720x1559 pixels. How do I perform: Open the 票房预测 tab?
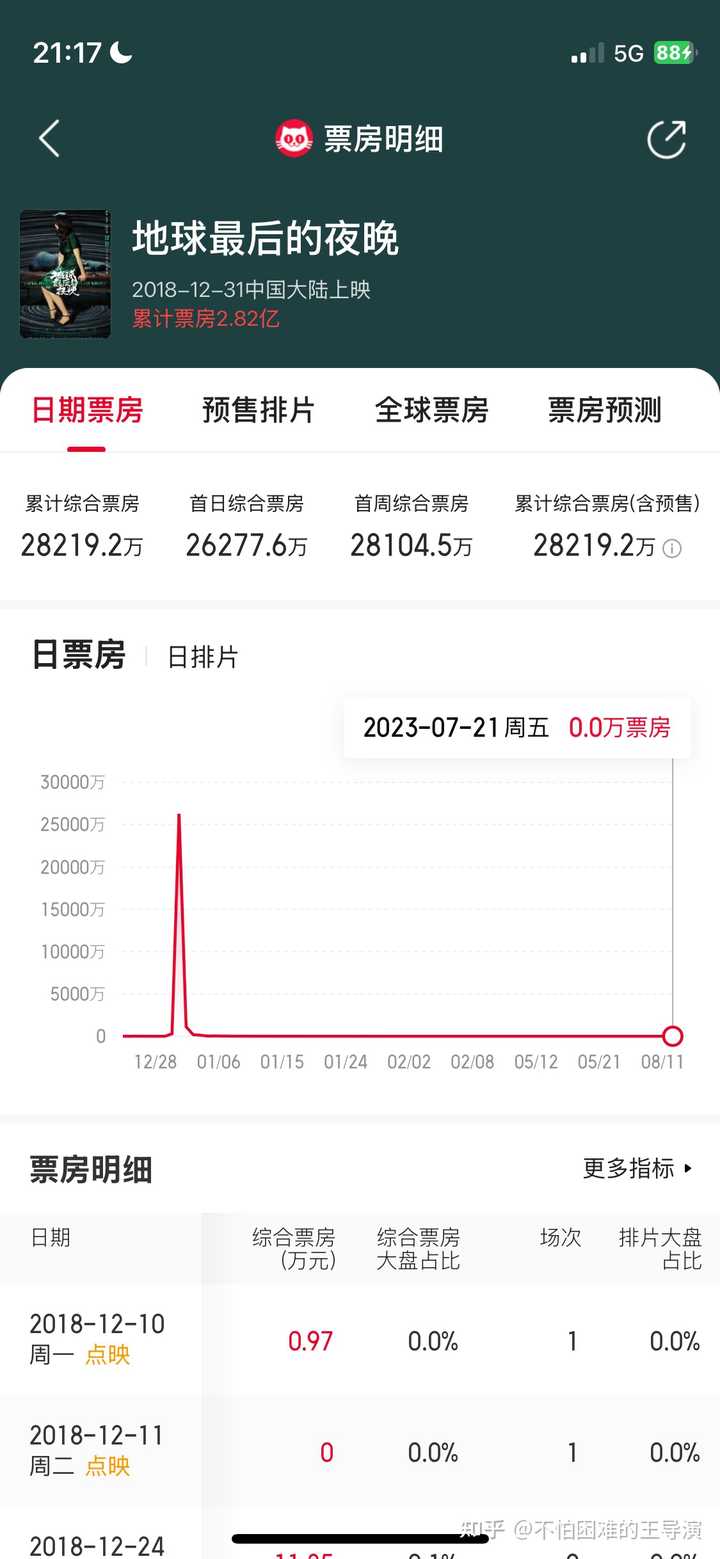[604, 411]
